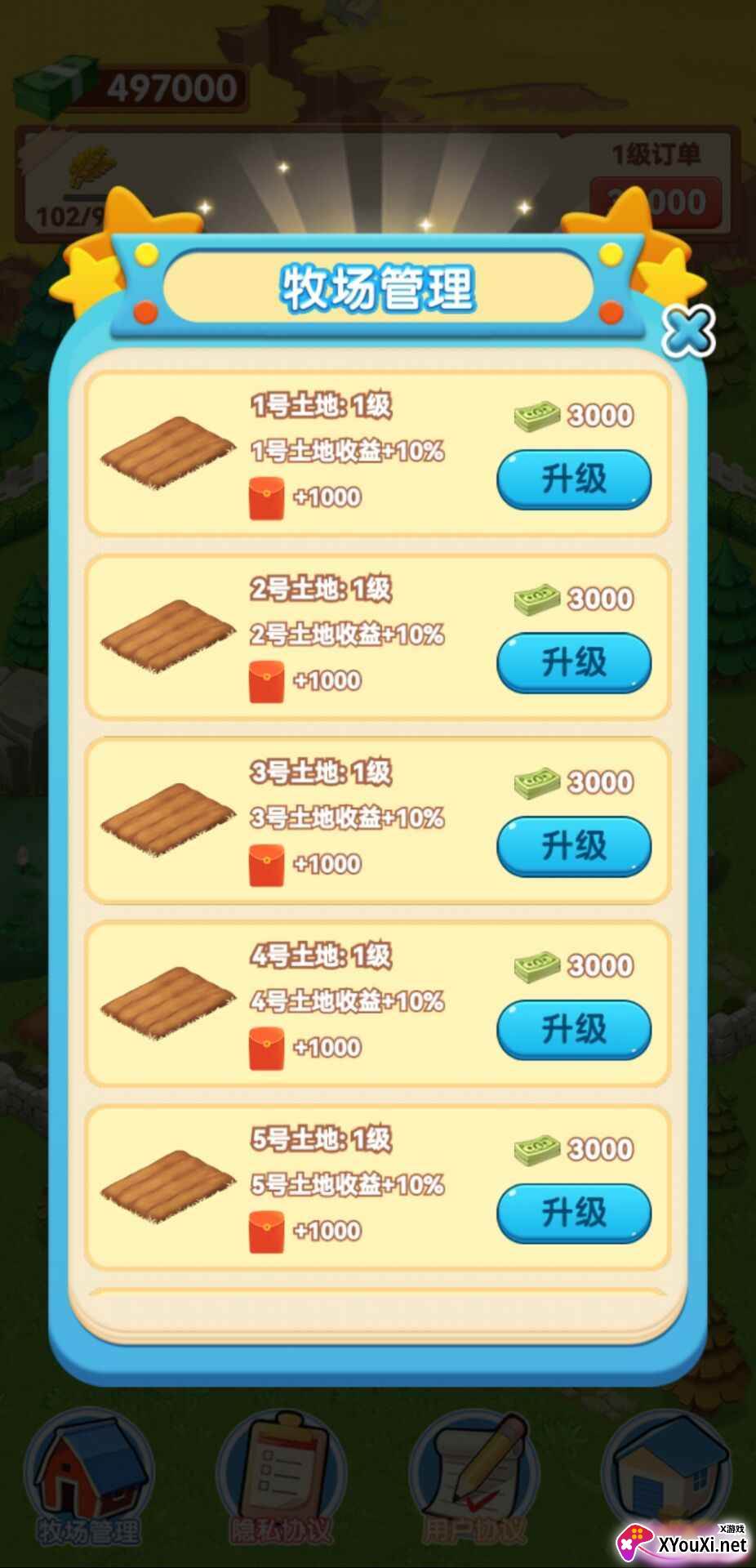Upgrade 5号土地 to next level

574,1214
